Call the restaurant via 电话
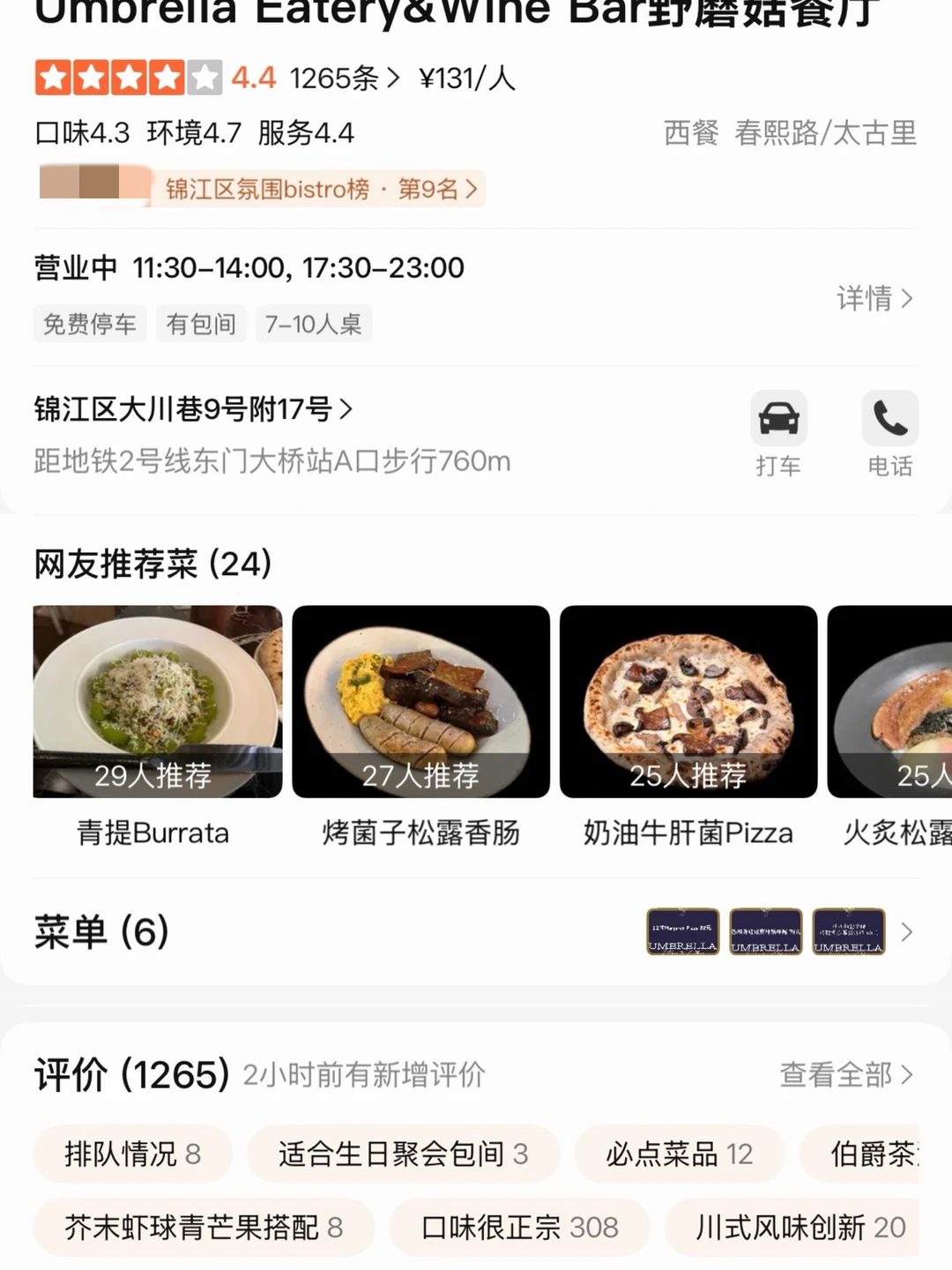 point(889,433)
